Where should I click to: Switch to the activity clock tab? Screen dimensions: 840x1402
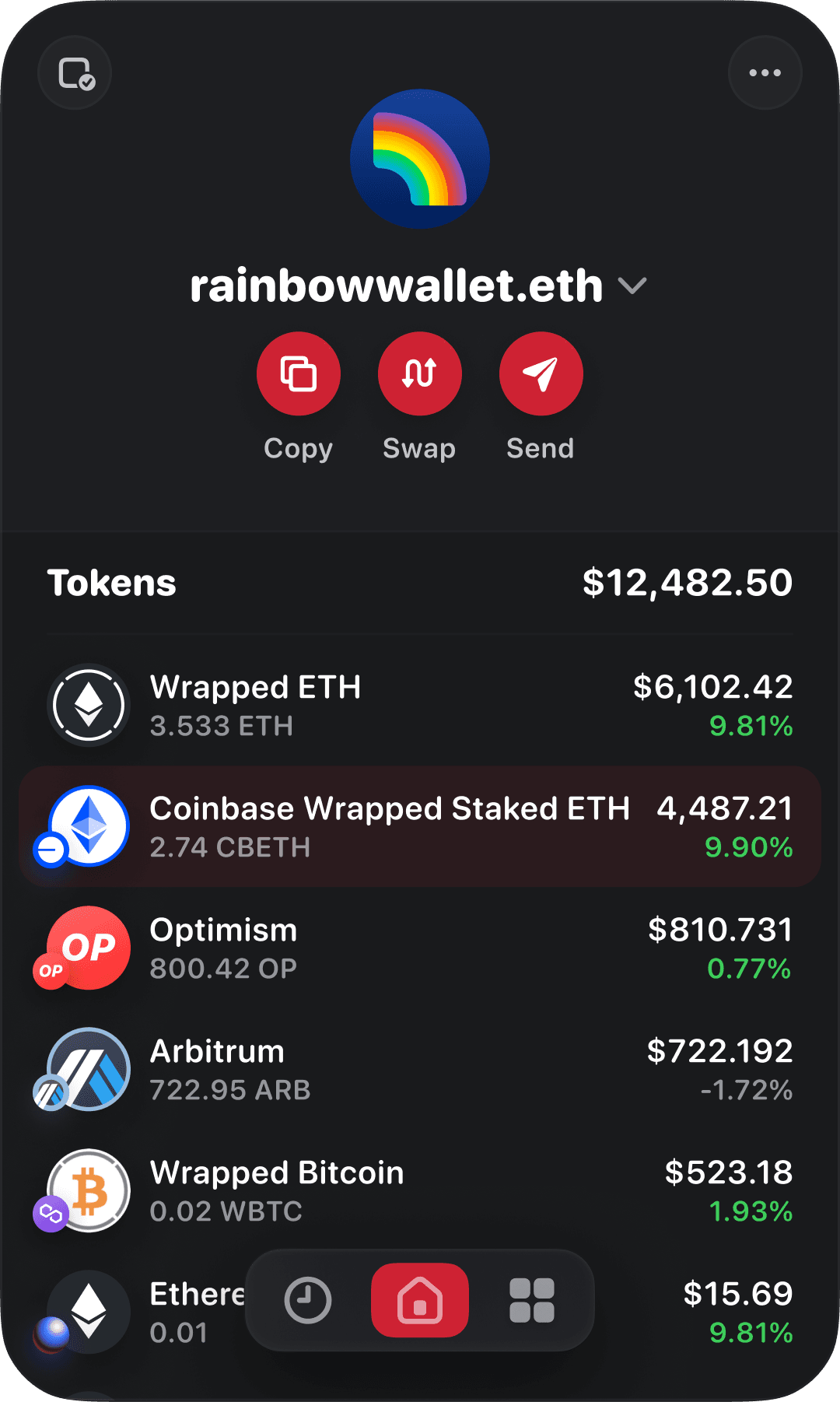click(308, 1300)
